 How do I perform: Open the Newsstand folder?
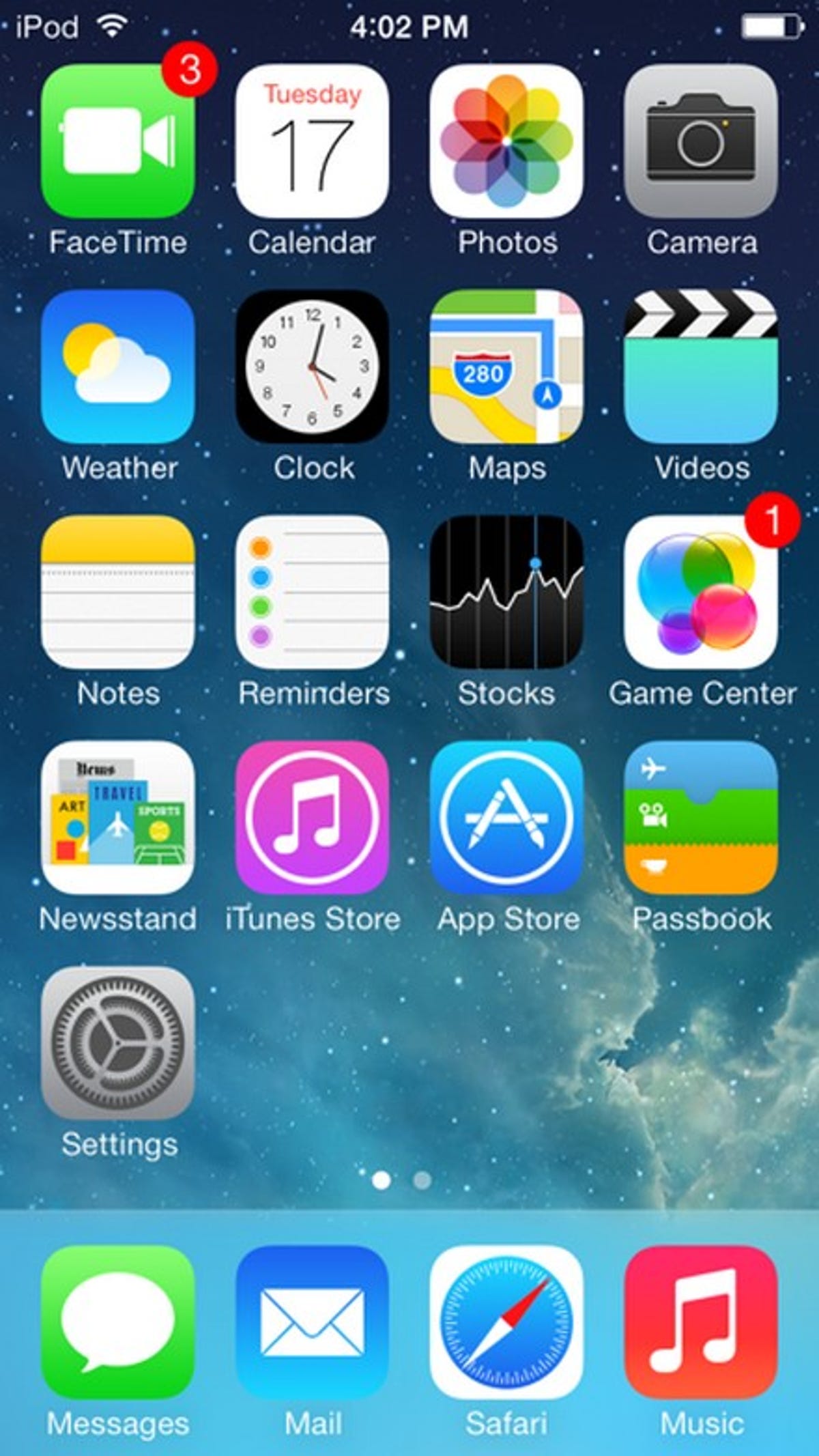tap(117, 817)
